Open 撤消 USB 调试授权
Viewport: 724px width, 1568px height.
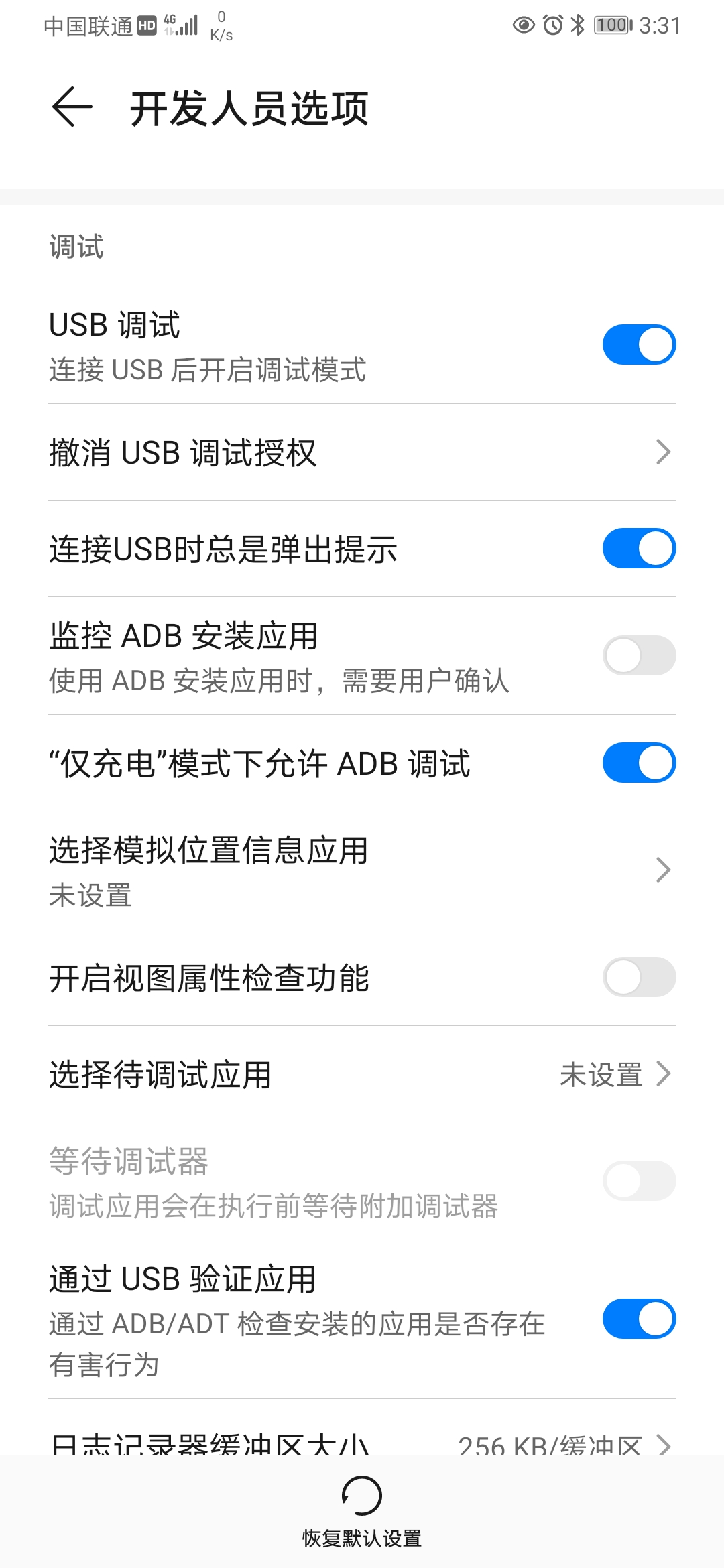tap(362, 452)
